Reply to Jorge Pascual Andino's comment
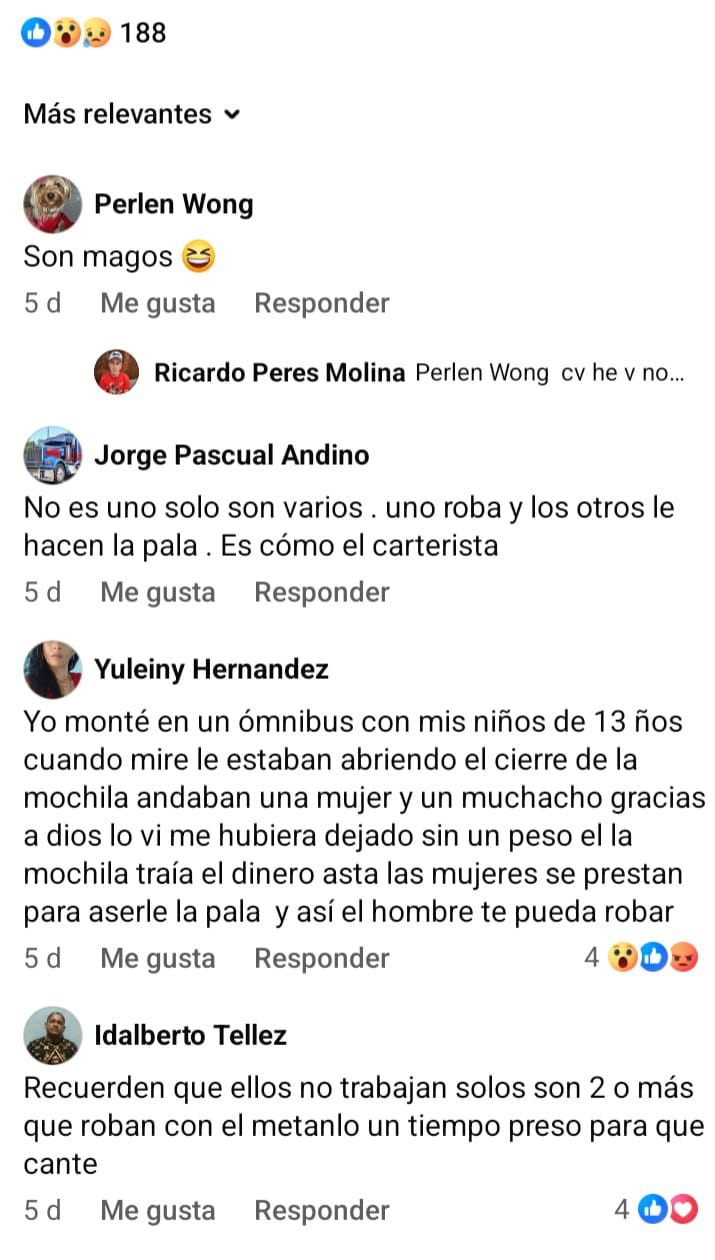This screenshot has width=715, height=1260. (x=321, y=592)
